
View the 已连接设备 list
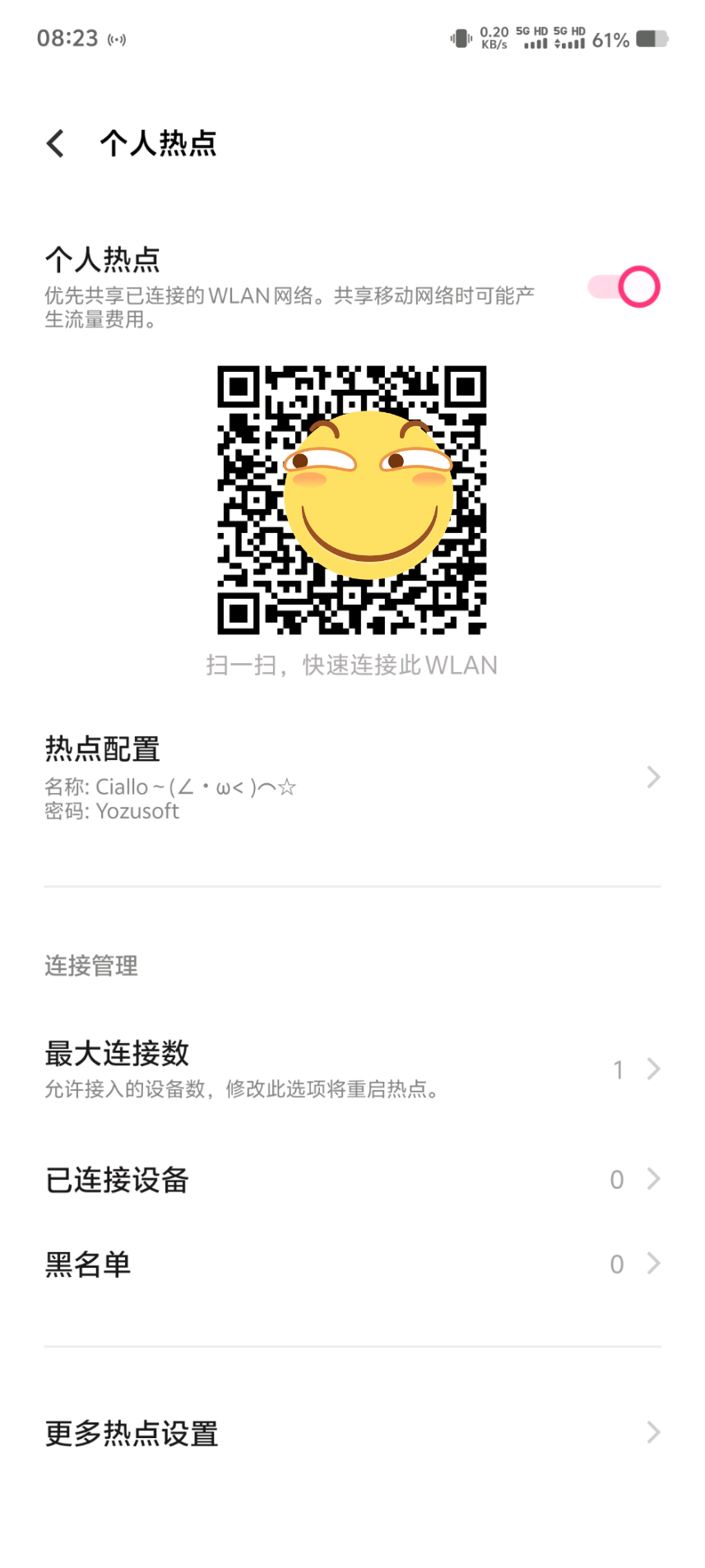(352, 1180)
